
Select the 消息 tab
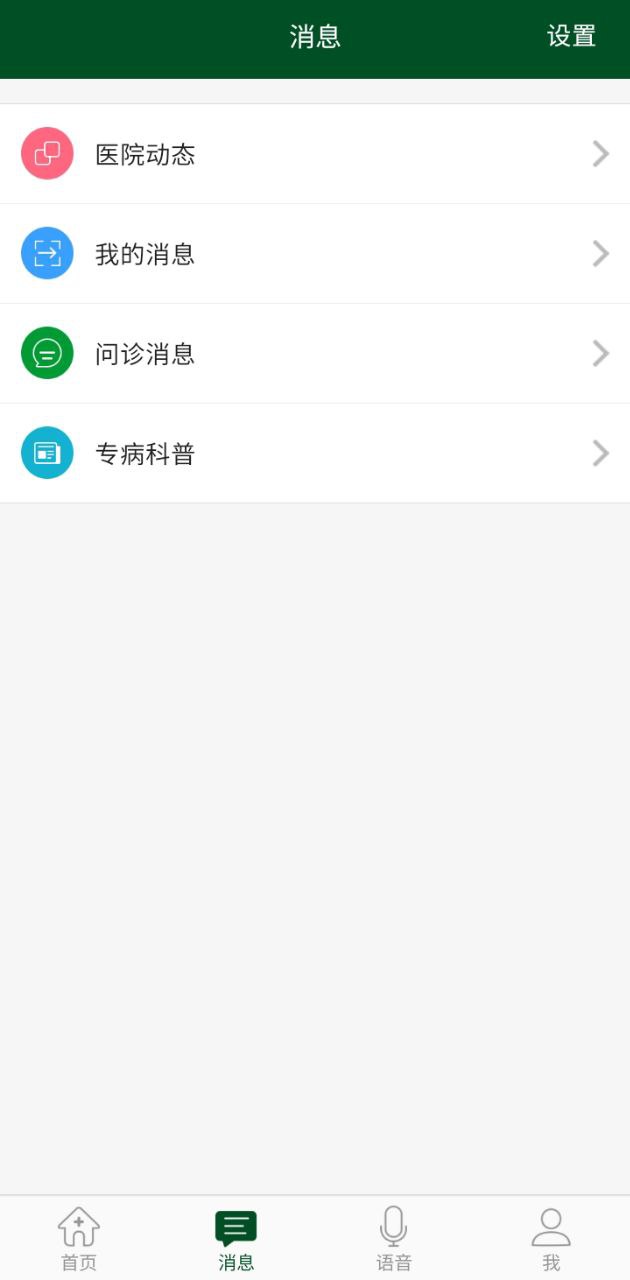point(236,1238)
